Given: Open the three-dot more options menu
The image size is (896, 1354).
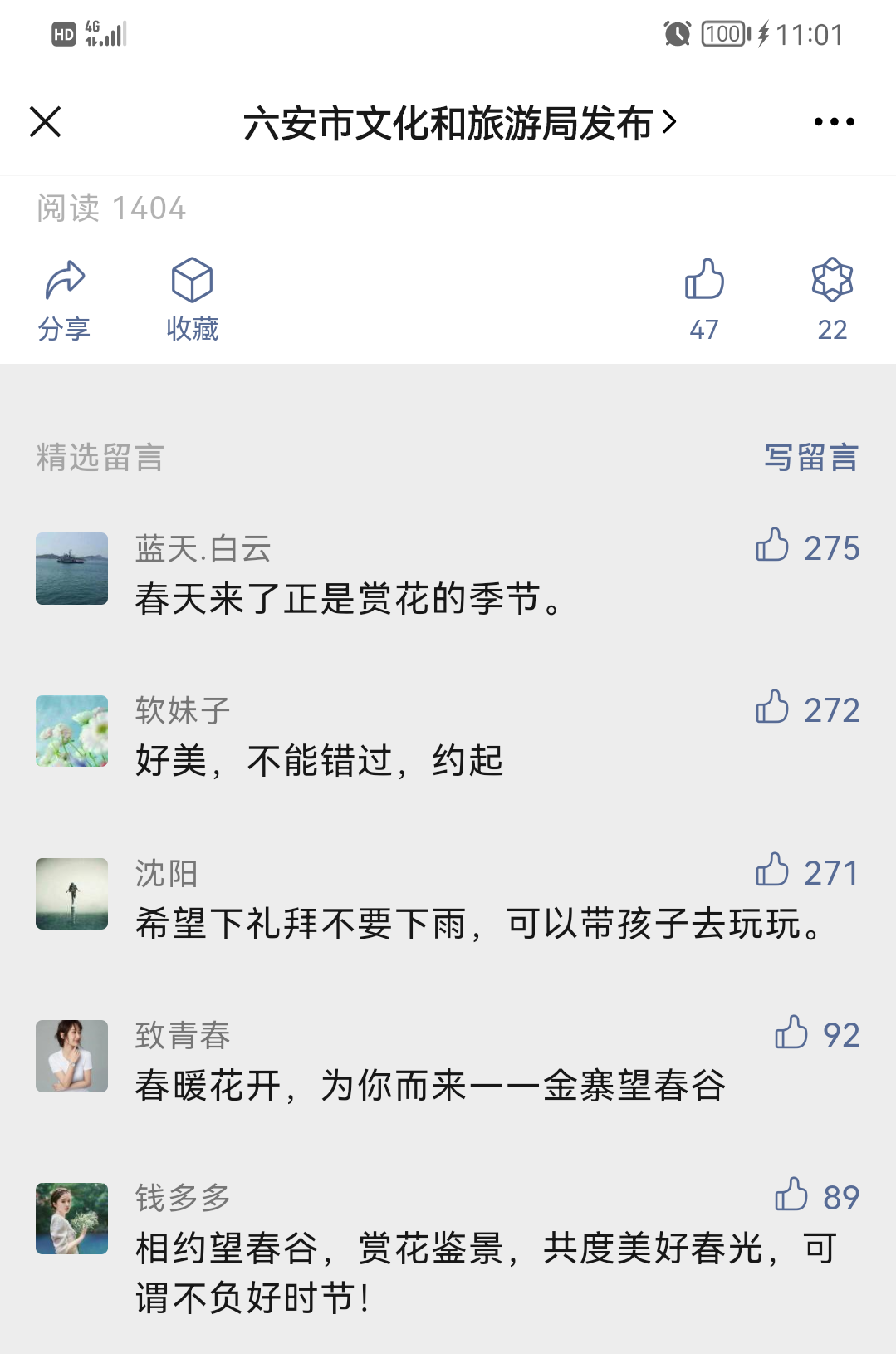Looking at the screenshot, I should [834, 122].
